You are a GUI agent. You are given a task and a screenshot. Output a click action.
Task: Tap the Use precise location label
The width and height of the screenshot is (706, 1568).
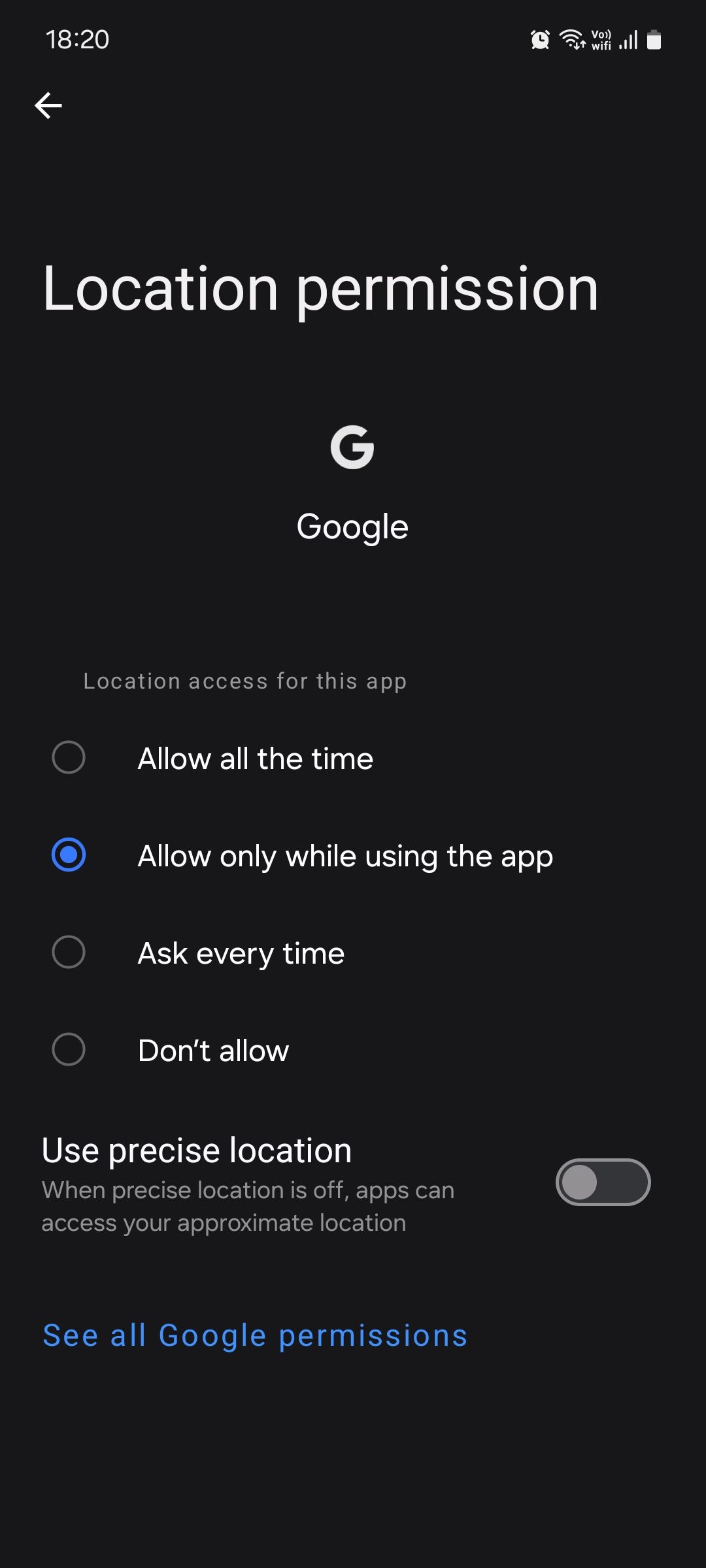(x=195, y=1150)
